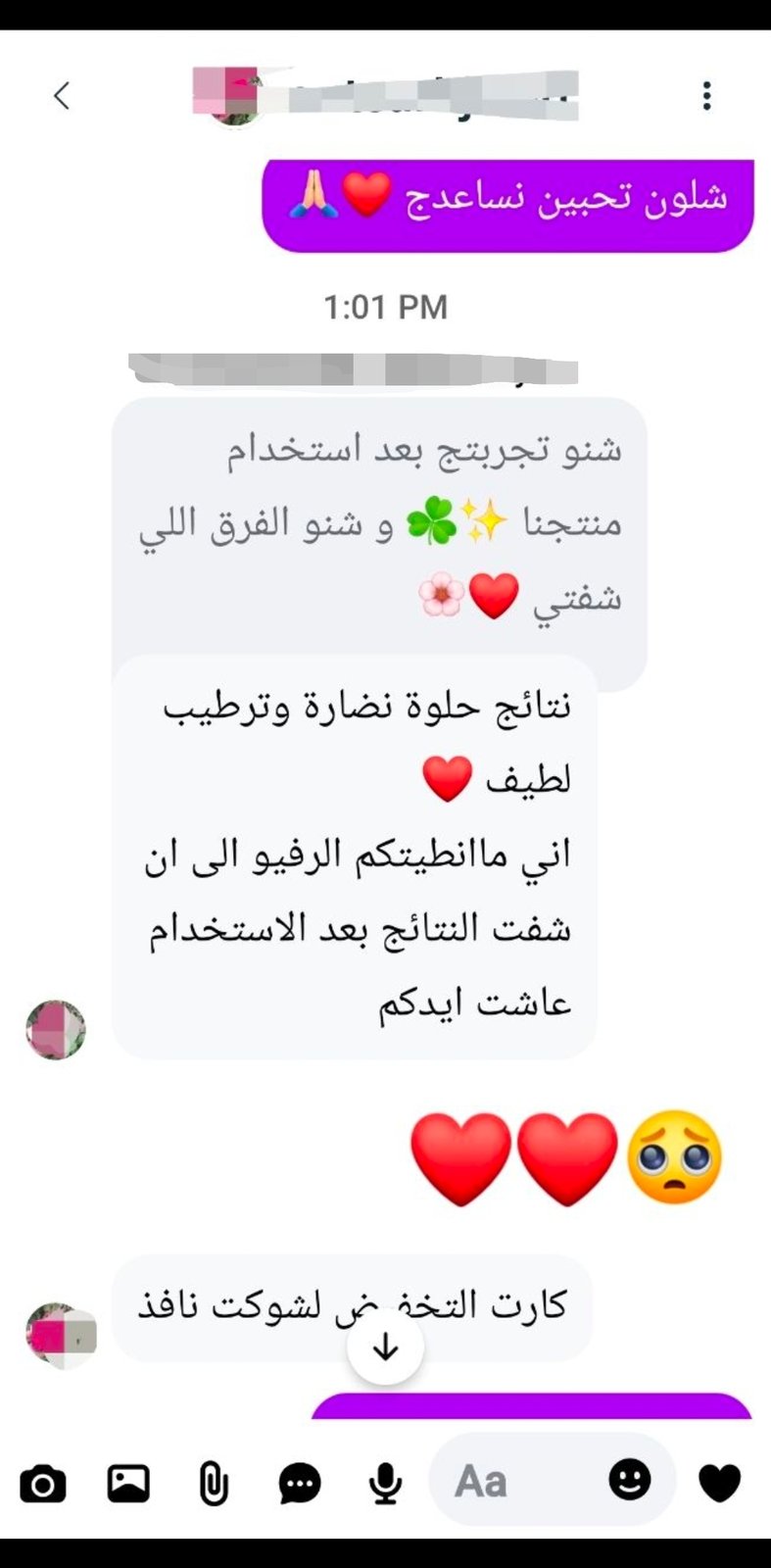Open the camera to take a photo

click(x=43, y=1485)
